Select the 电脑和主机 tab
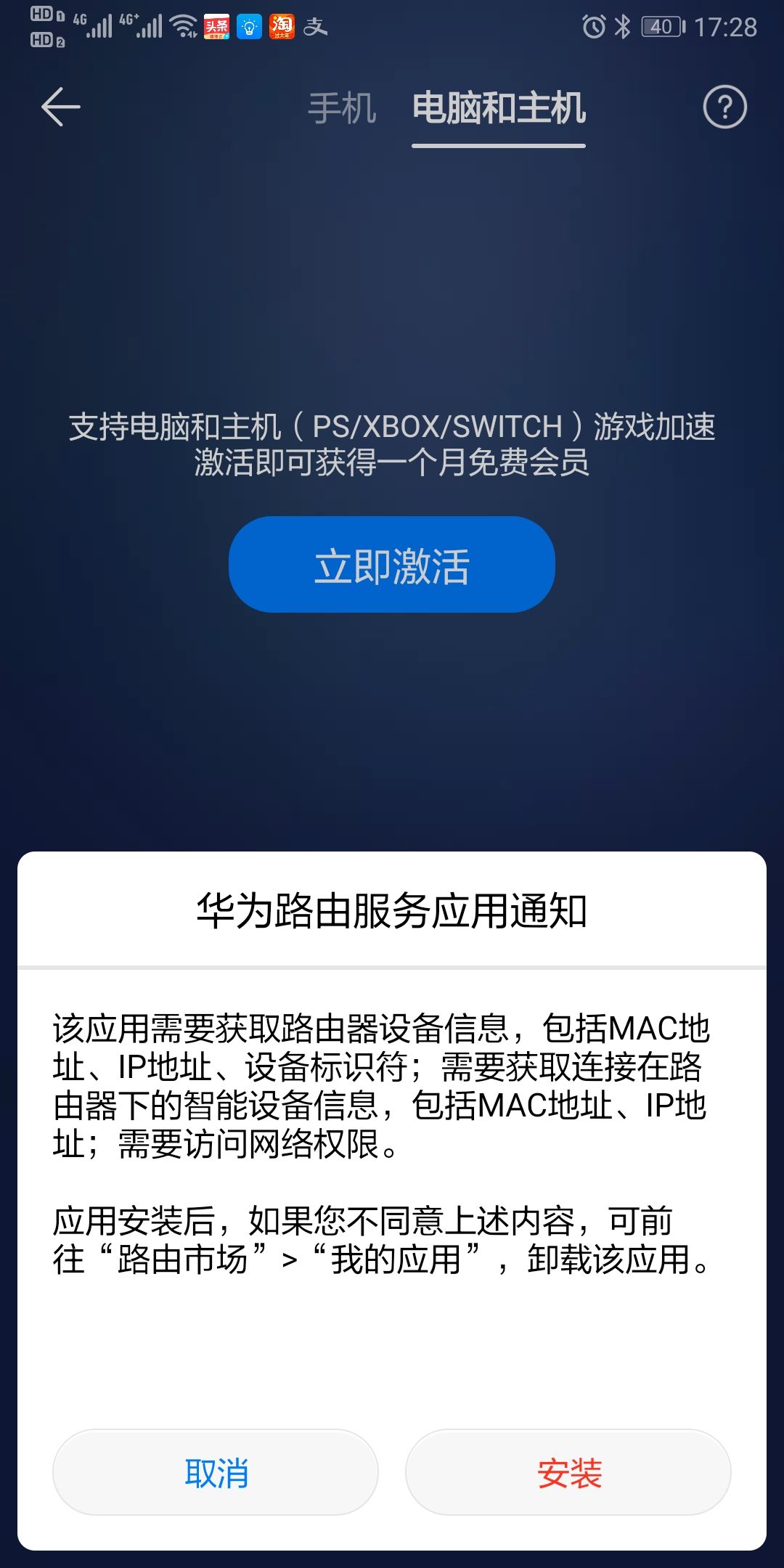784x1568 pixels. tap(499, 109)
